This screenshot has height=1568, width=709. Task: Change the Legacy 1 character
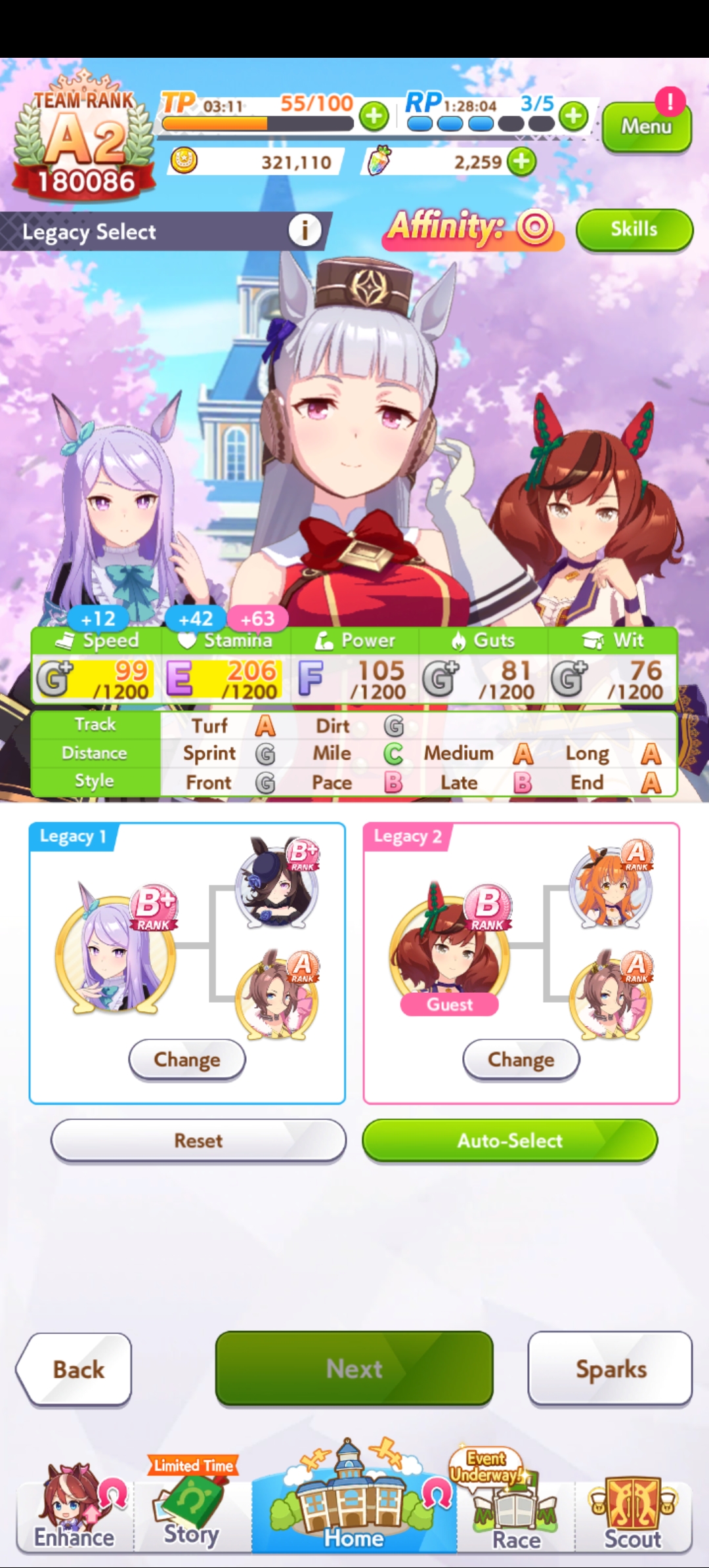click(187, 1059)
